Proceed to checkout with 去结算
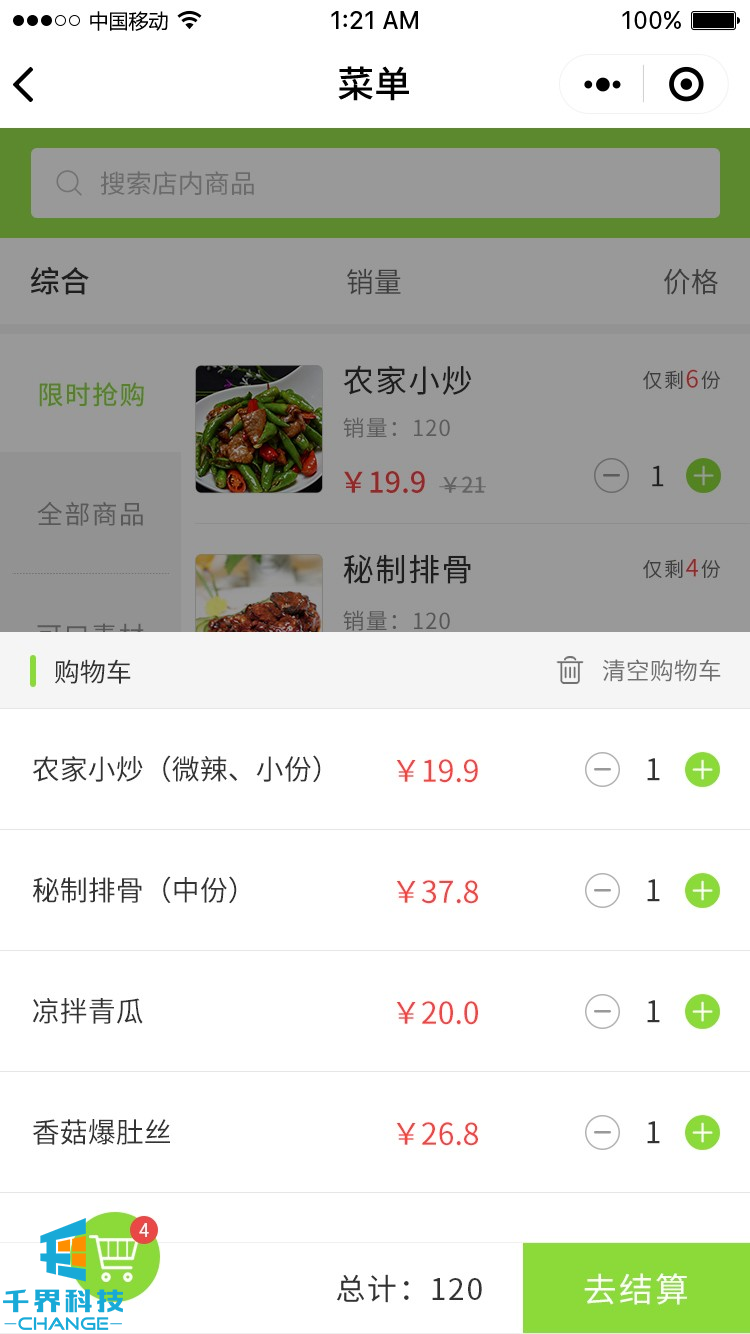This screenshot has height=1334, width=750. pos(636,1288)
